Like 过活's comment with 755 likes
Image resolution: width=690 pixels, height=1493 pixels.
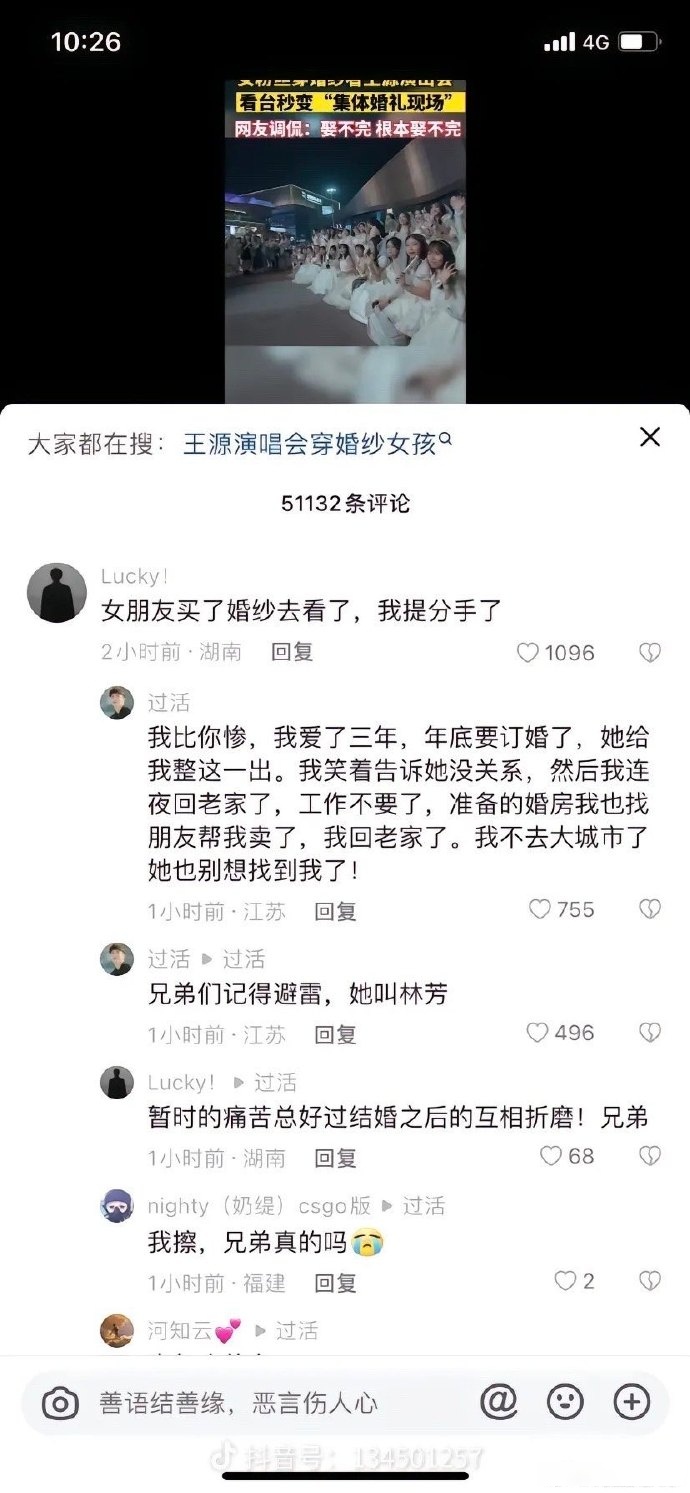click(x=540, y=909)
